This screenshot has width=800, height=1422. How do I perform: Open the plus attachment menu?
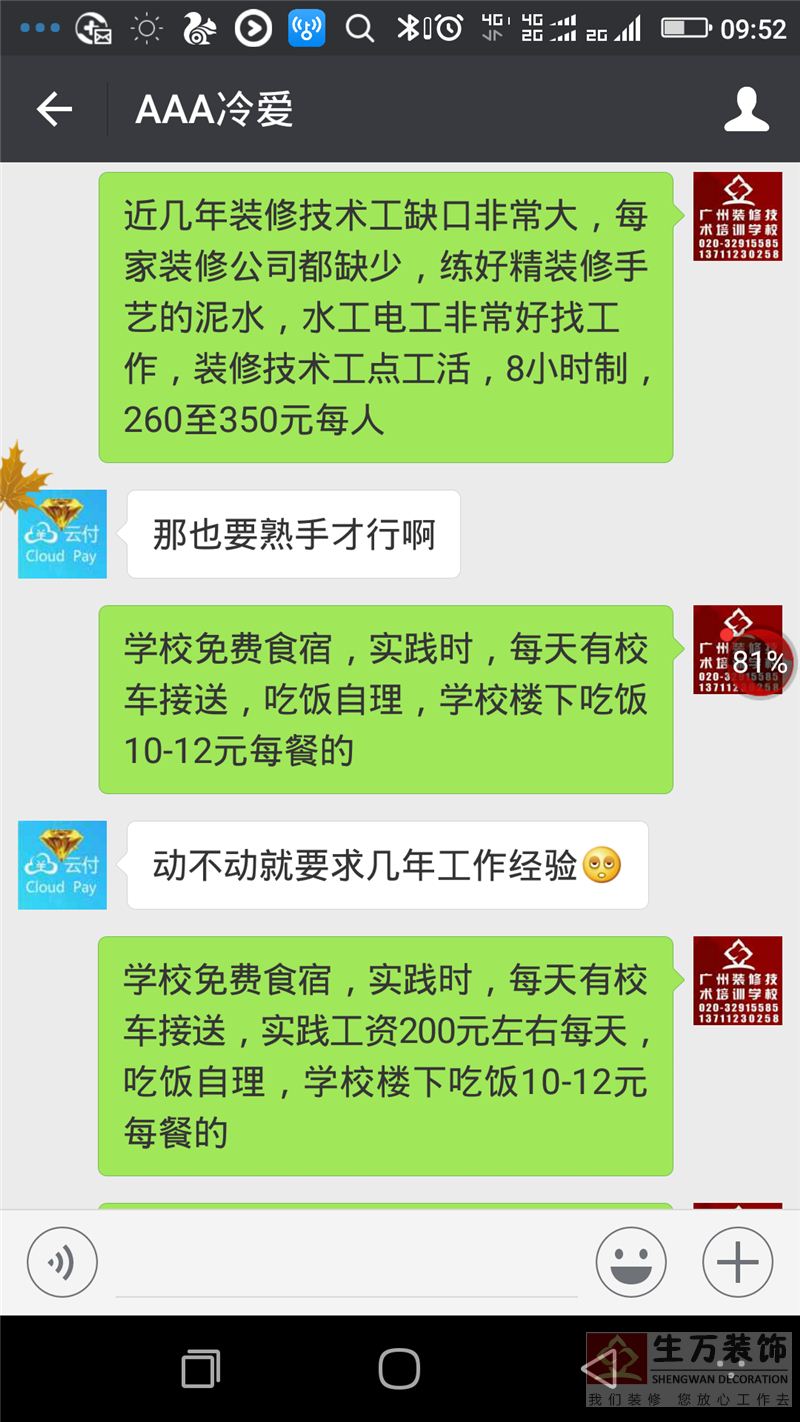738,1262
